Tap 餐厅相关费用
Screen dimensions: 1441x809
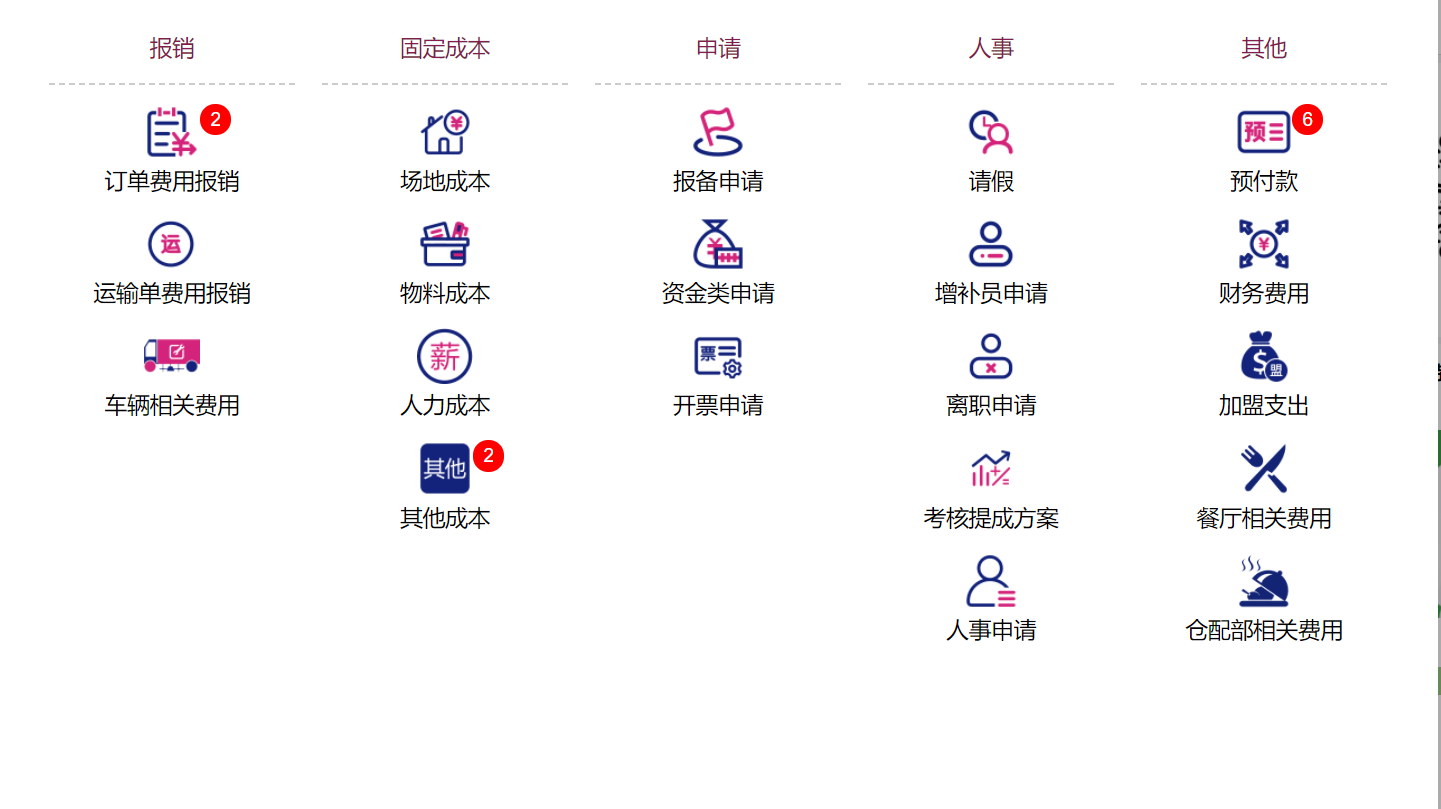(x=1264, y=469)
